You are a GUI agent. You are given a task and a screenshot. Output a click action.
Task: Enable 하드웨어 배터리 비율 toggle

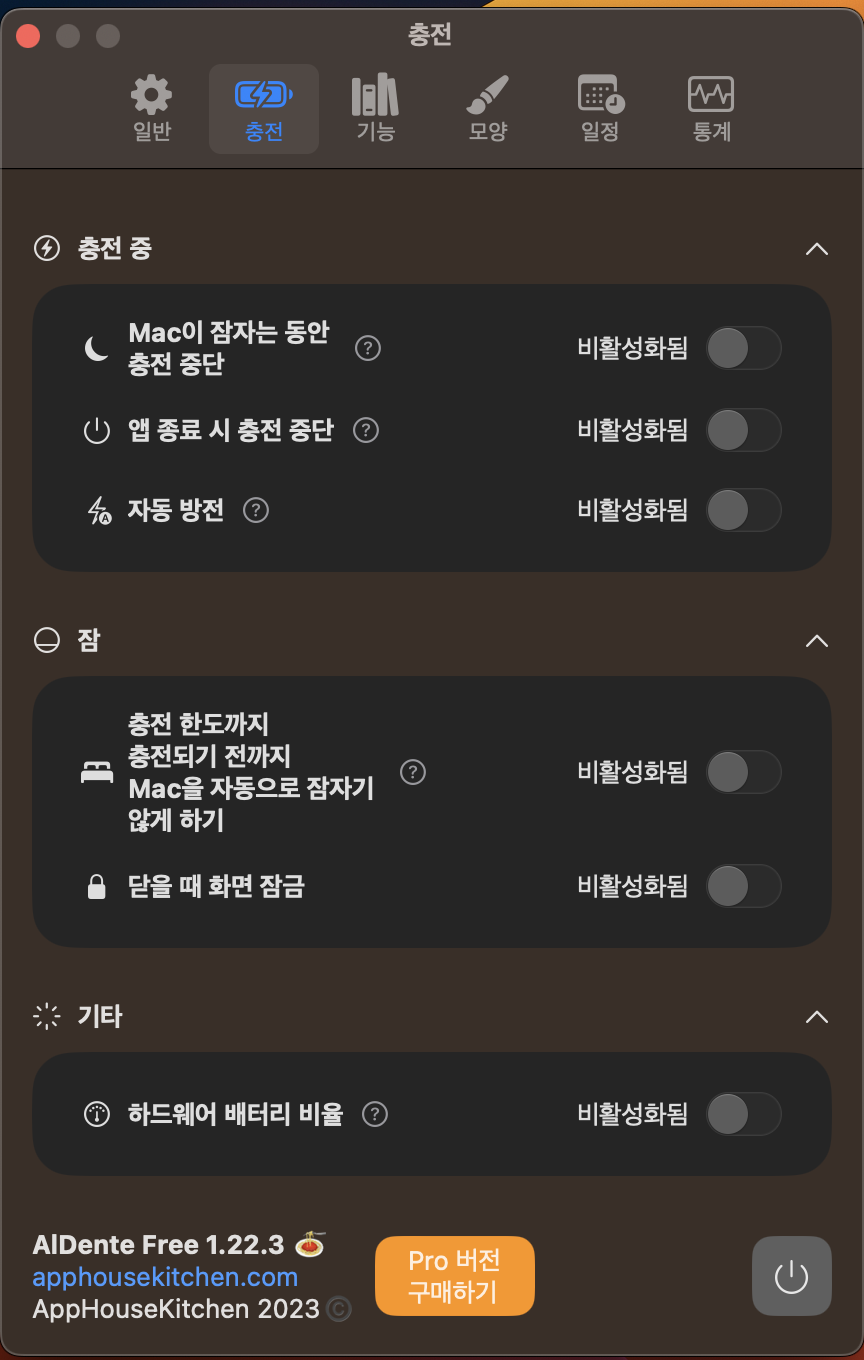[744, 1113]
